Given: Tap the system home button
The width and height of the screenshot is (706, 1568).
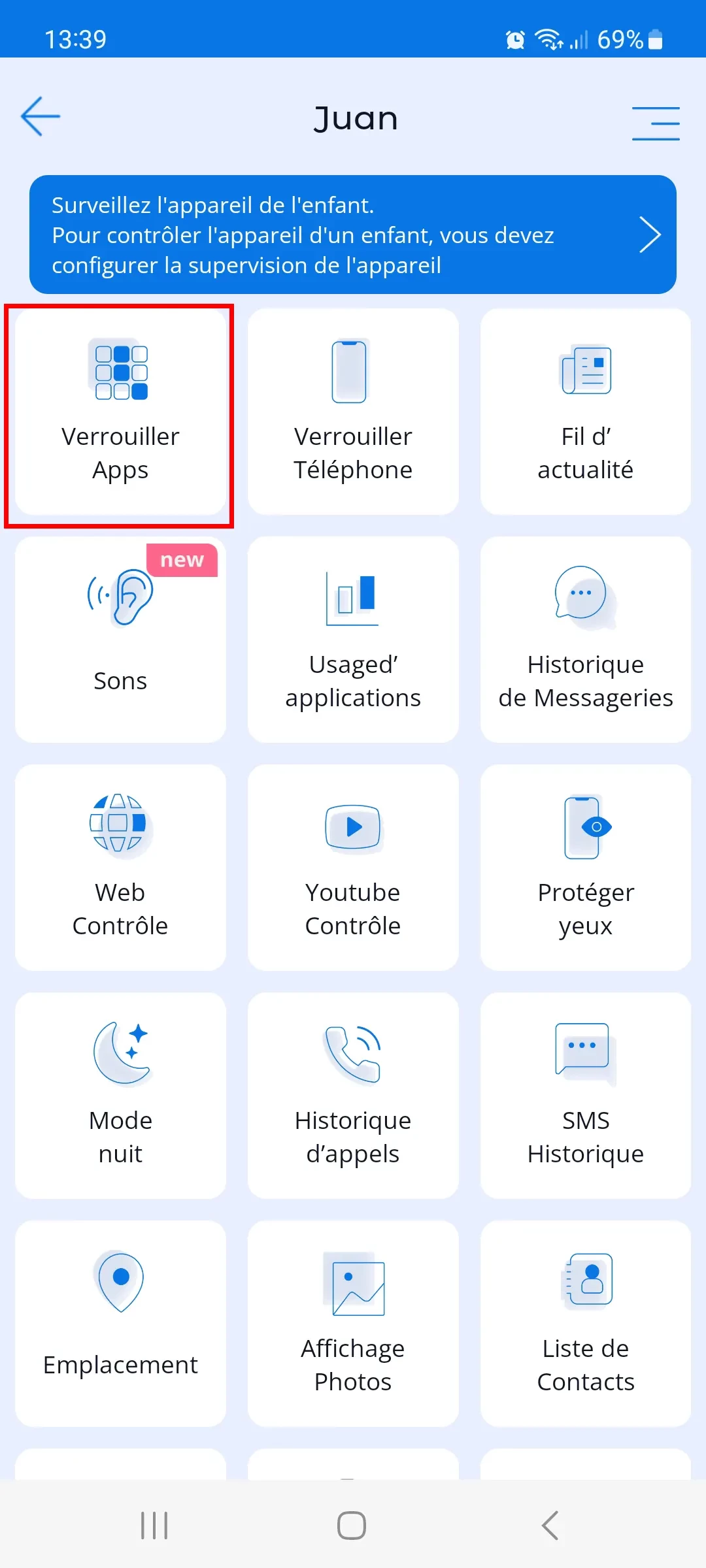Looking at the screenshot, I should (x=352, y=1526).
